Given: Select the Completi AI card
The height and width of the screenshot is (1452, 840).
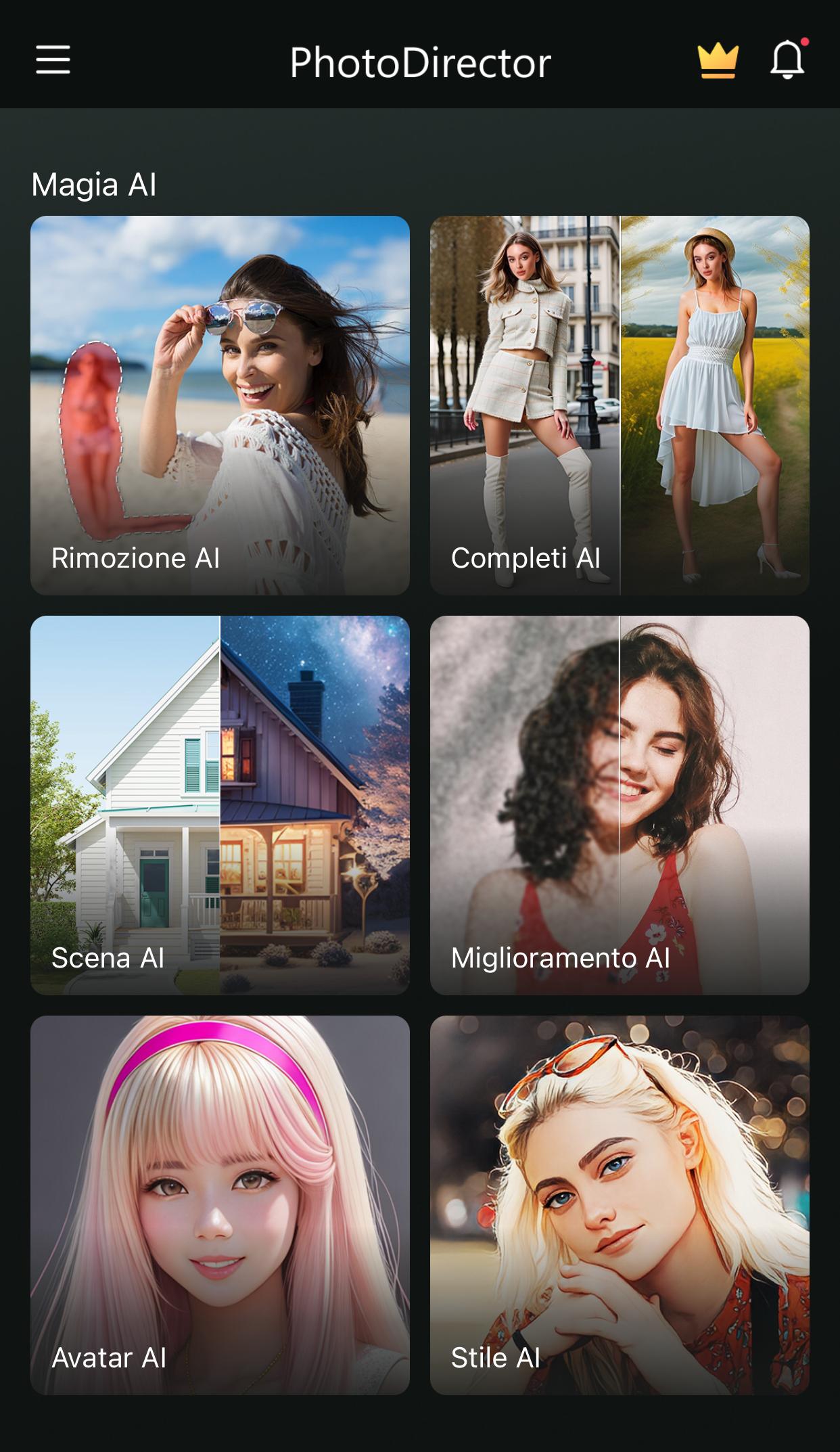Looking at the screenshot, I should tap(620, 405).
